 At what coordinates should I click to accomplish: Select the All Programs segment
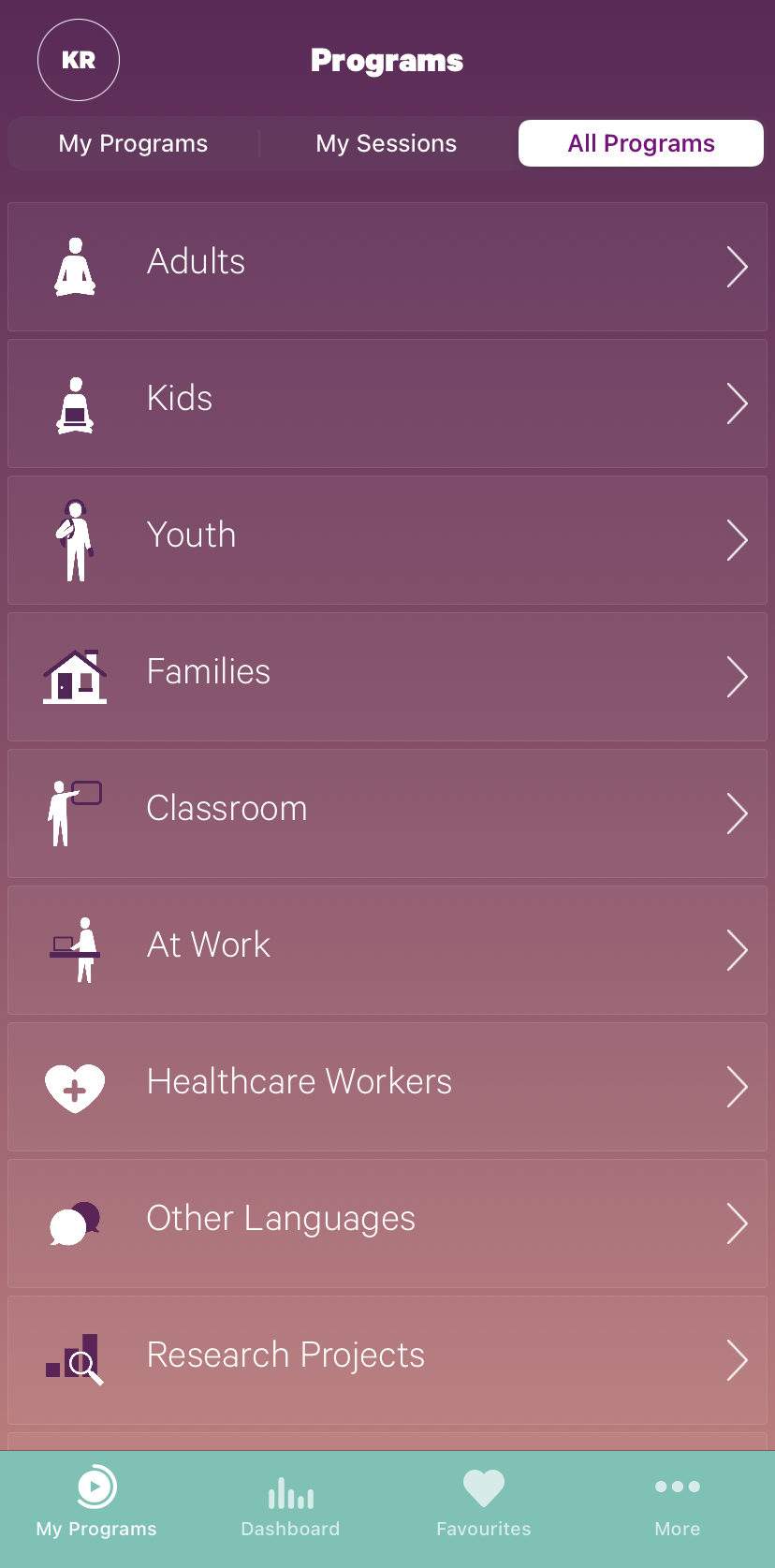(x=641, y=143)
